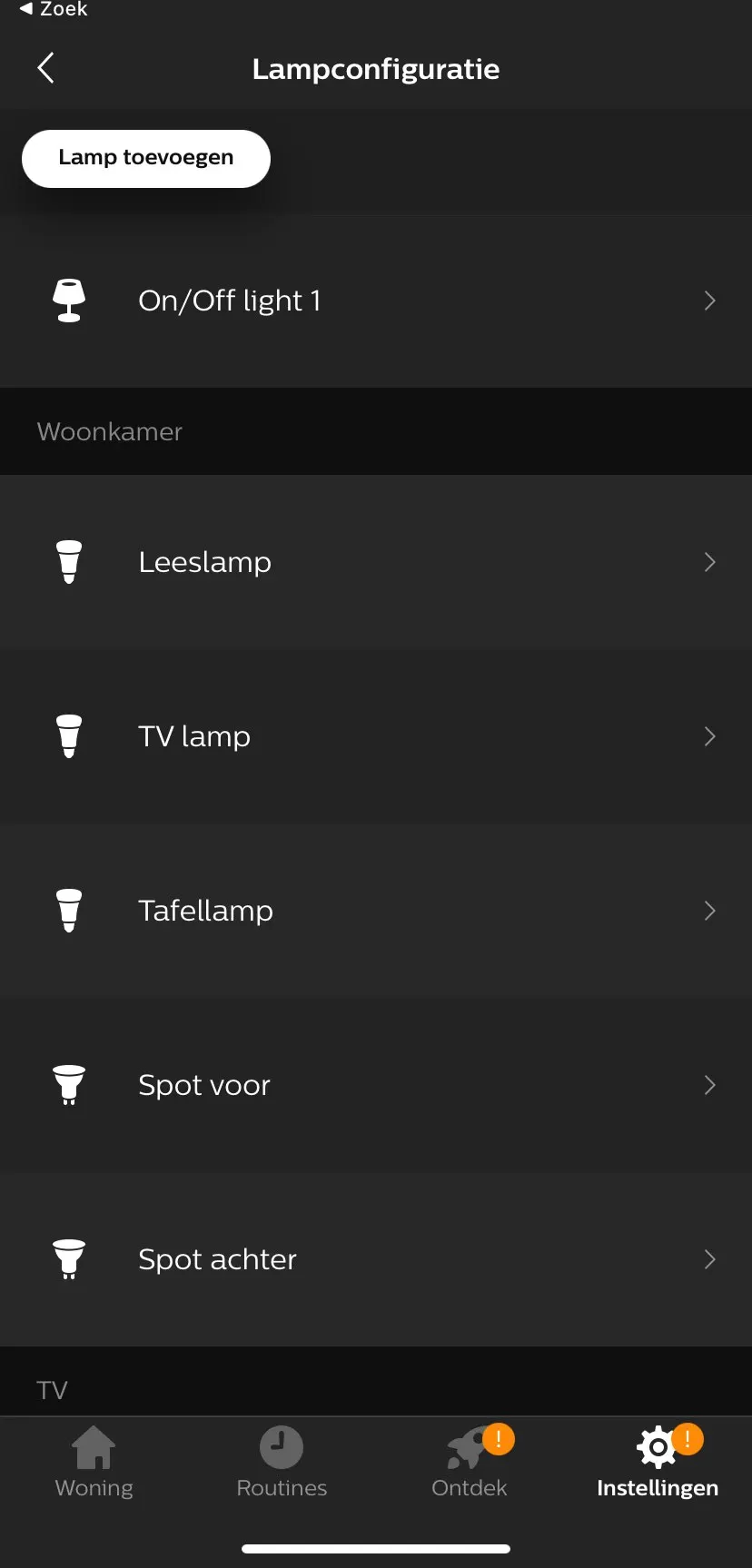This screenshot has height=1568, width=752.
Task: Open On/Off light 1 settings
Action: point(376,301)
